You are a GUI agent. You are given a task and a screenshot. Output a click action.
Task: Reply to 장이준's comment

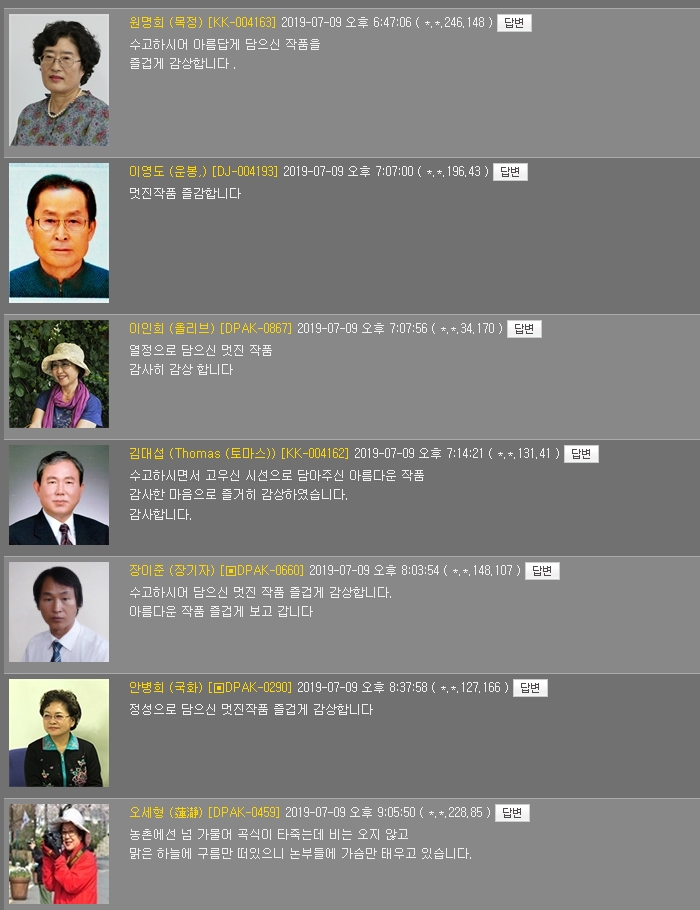point(542,571)
